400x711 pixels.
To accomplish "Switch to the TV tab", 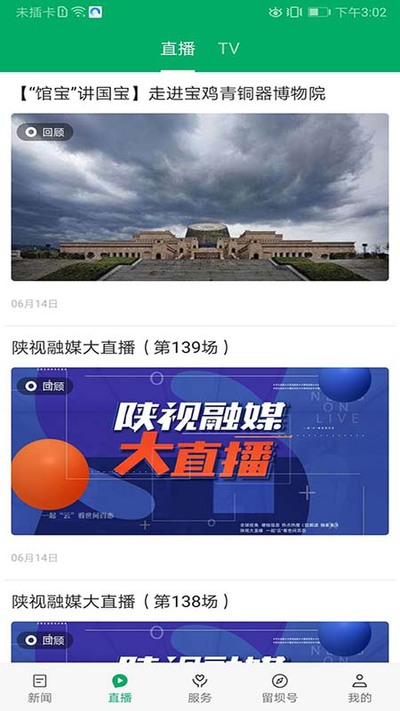I will 229,49.
